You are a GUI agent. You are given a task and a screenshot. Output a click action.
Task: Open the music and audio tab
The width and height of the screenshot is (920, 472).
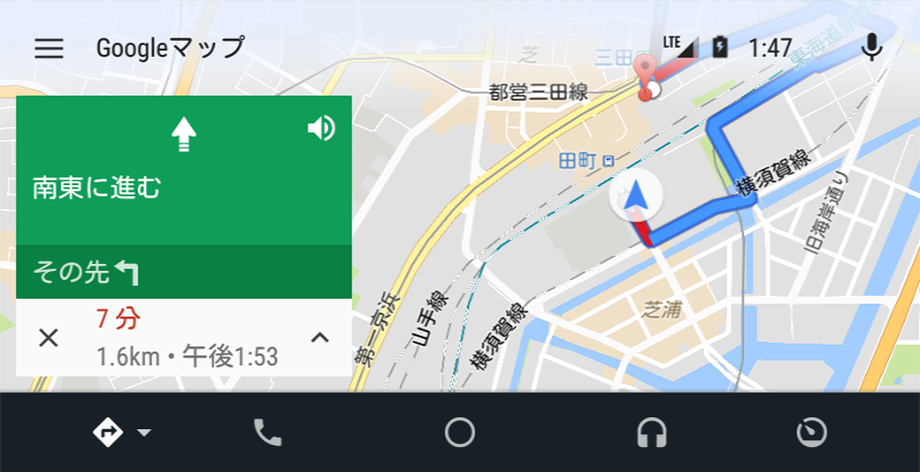click(x=652, y=432)
